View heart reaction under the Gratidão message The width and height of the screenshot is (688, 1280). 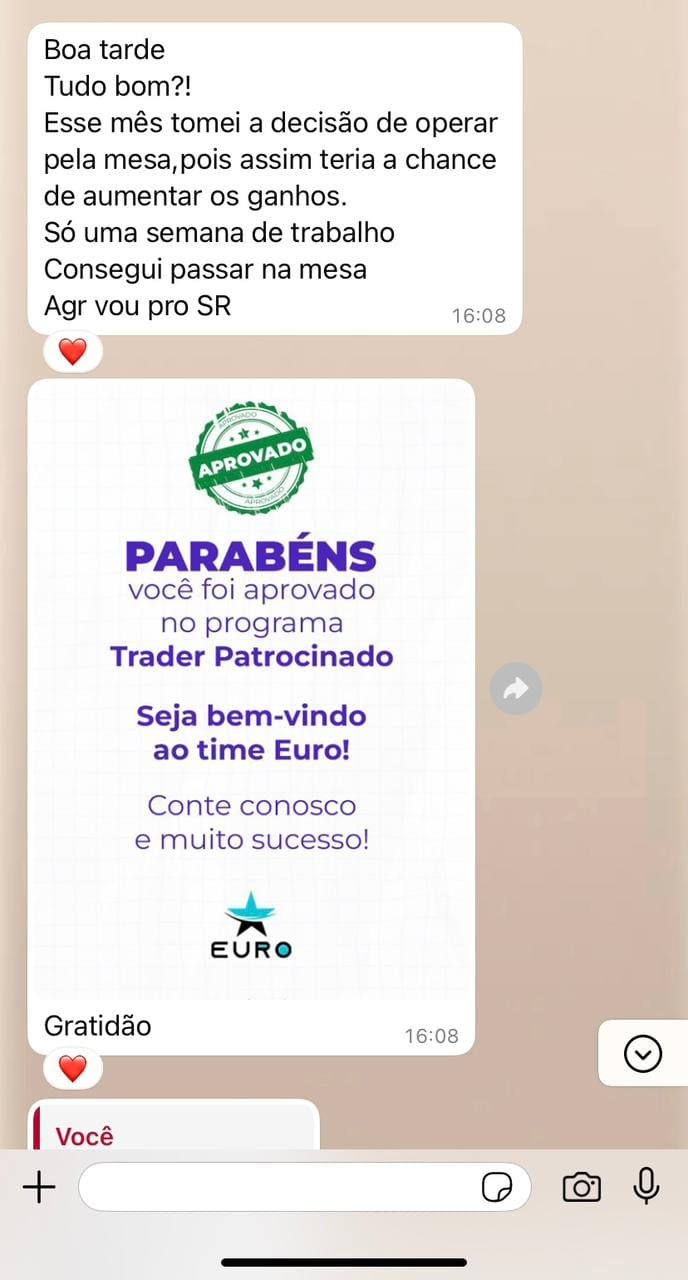click(72, 1069)
